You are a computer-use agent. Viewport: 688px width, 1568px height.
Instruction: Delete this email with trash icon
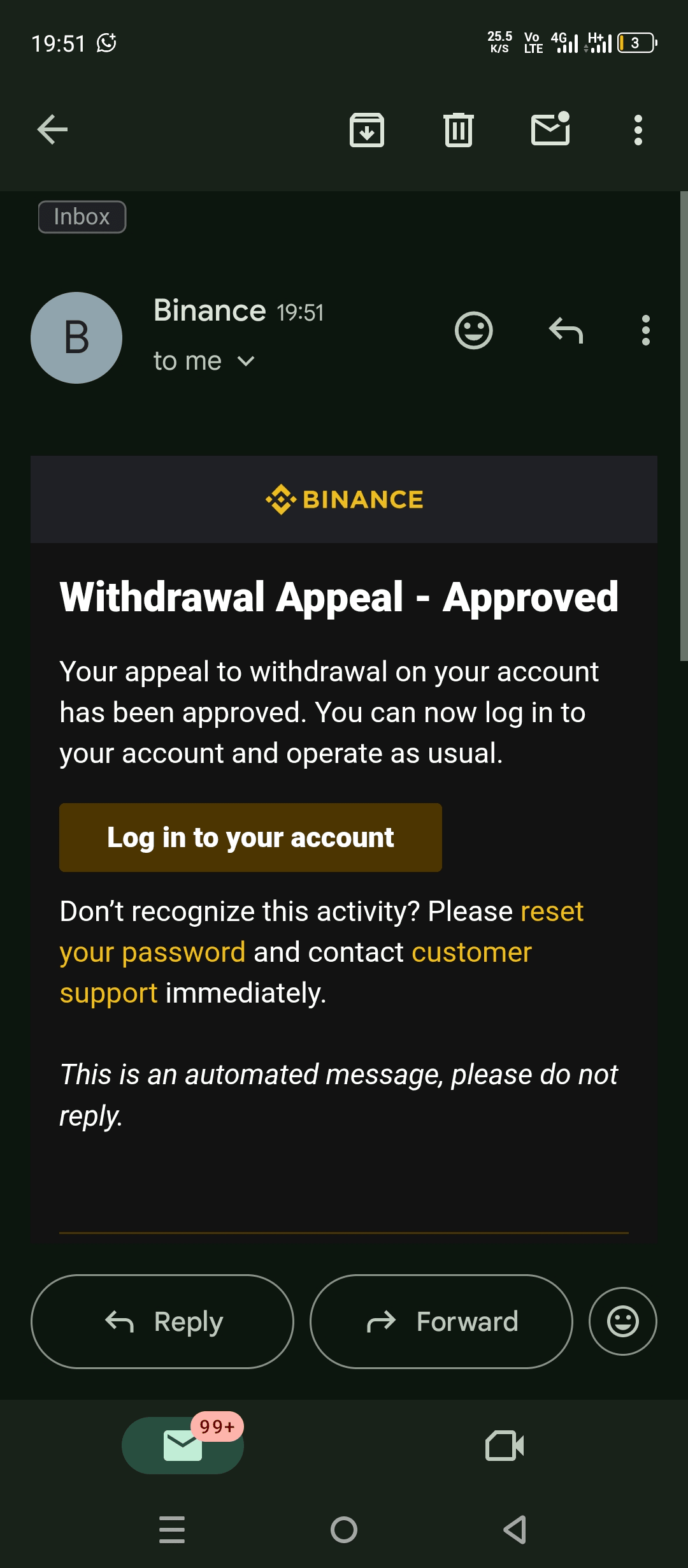(458, 130)
